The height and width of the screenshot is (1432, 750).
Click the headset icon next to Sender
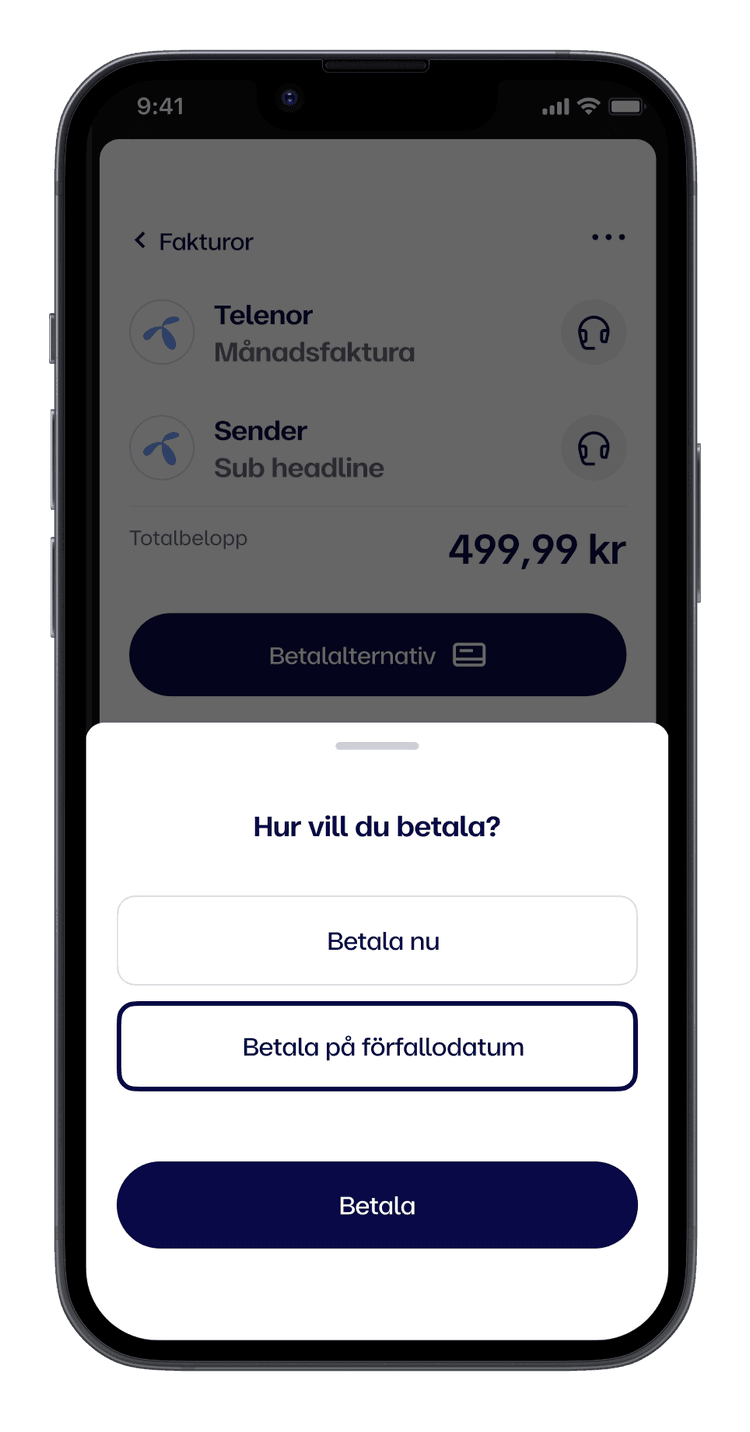coord(593,448)
